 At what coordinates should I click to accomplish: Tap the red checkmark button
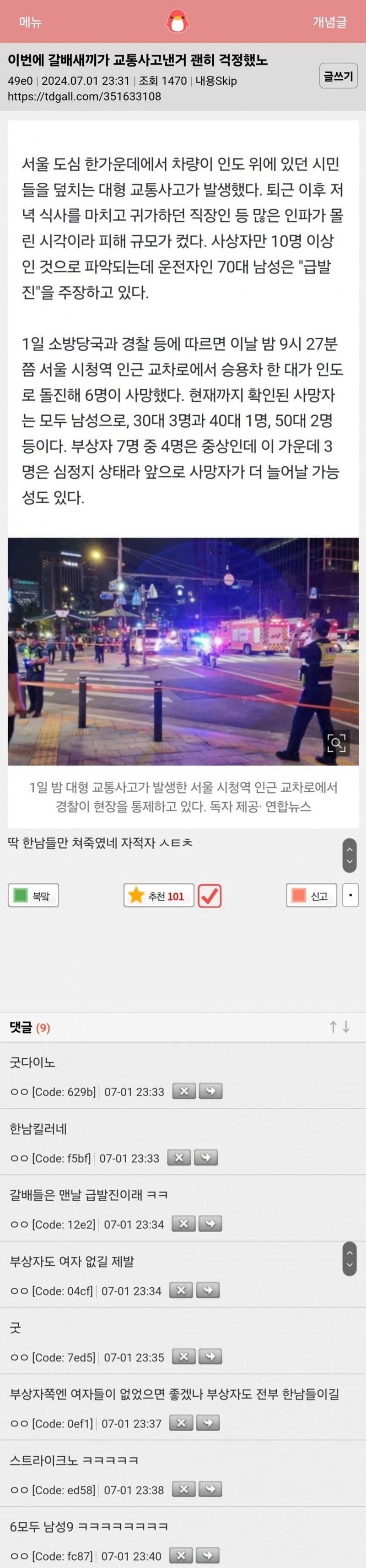pos(210,896)
